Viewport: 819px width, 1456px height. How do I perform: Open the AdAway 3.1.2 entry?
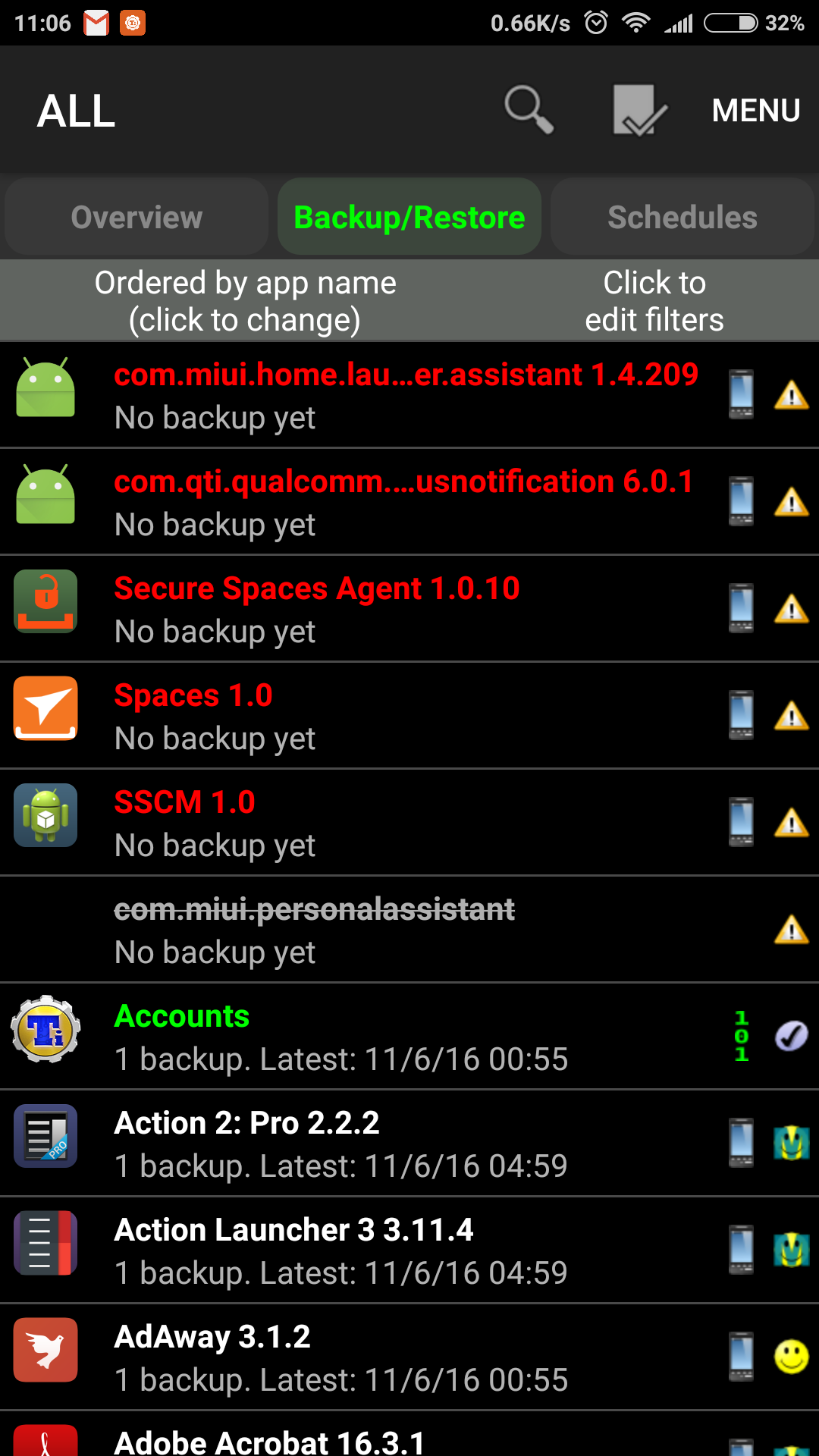pos(409,1357)
